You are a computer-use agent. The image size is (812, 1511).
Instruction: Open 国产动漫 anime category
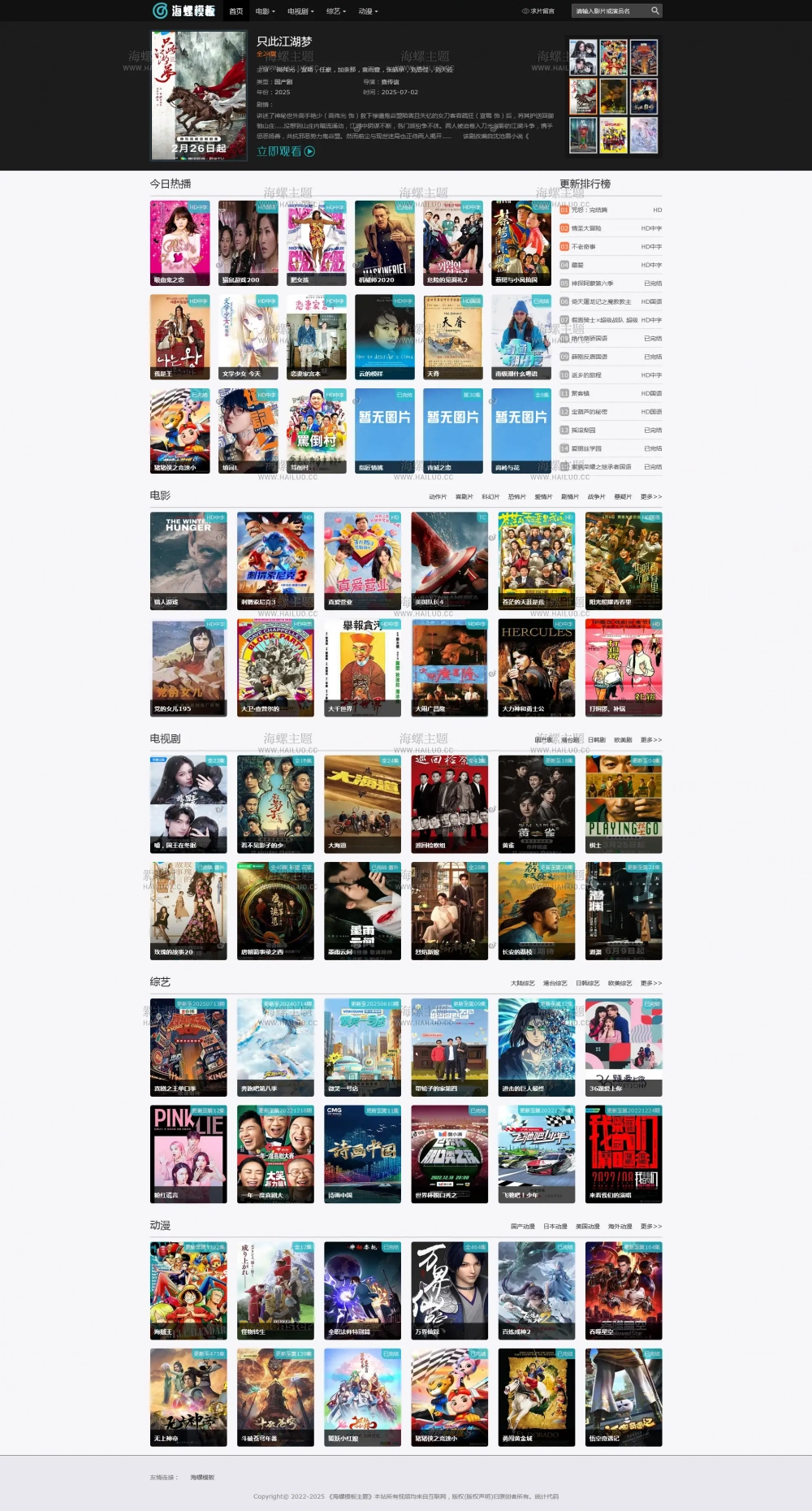tap(522, 1227)
